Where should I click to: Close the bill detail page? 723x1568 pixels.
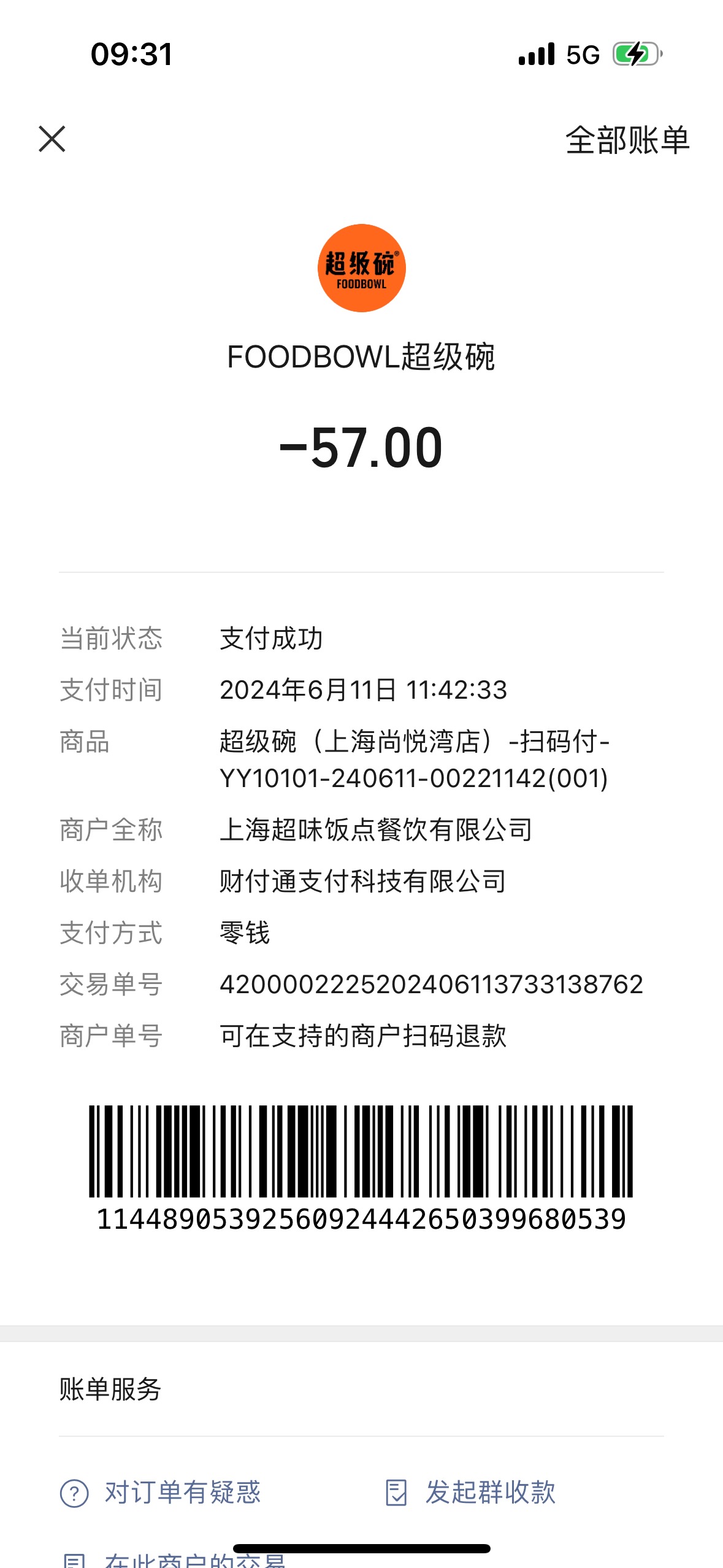click(52, 139)
